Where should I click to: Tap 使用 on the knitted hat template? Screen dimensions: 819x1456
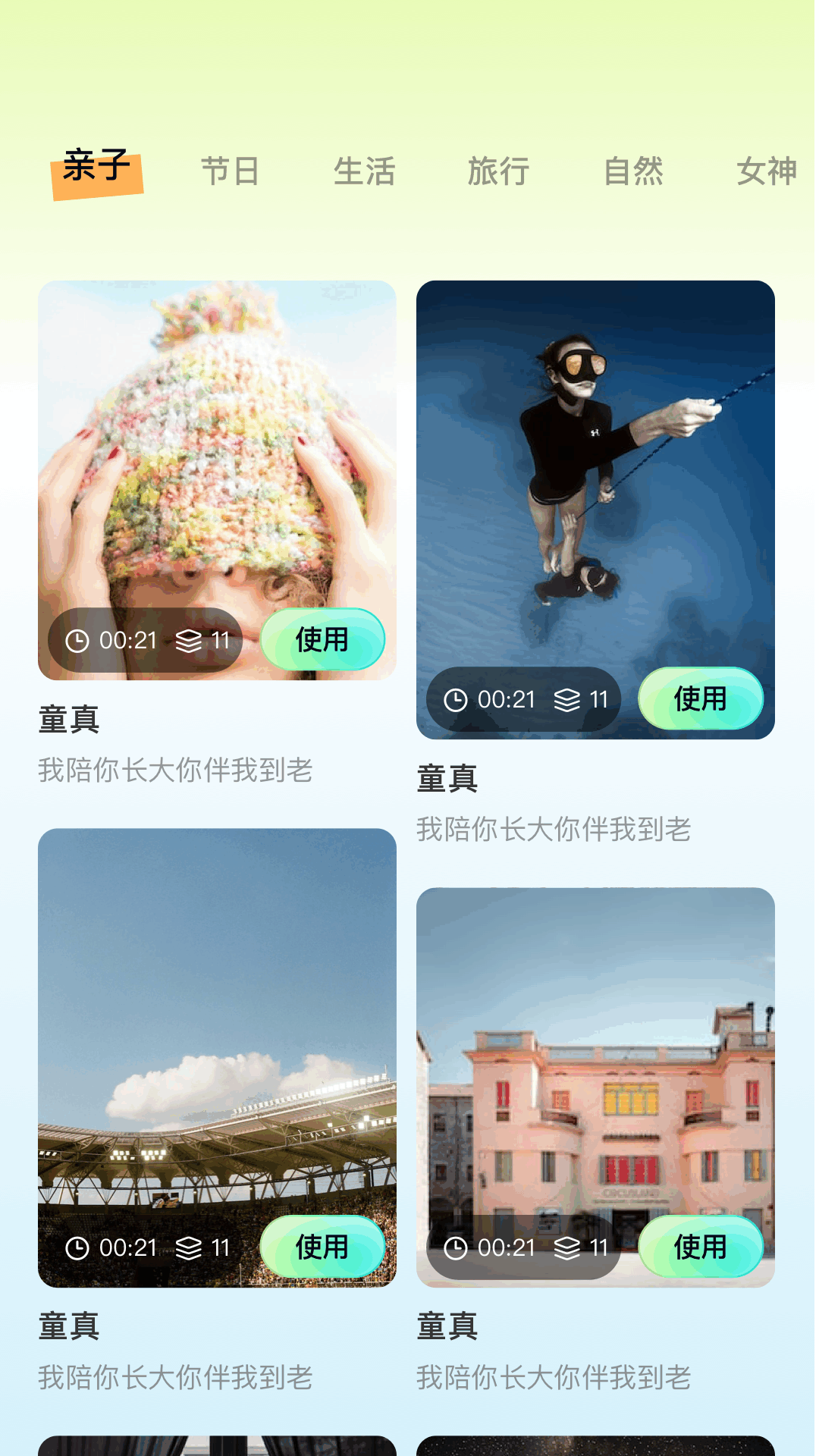point(322,639)
